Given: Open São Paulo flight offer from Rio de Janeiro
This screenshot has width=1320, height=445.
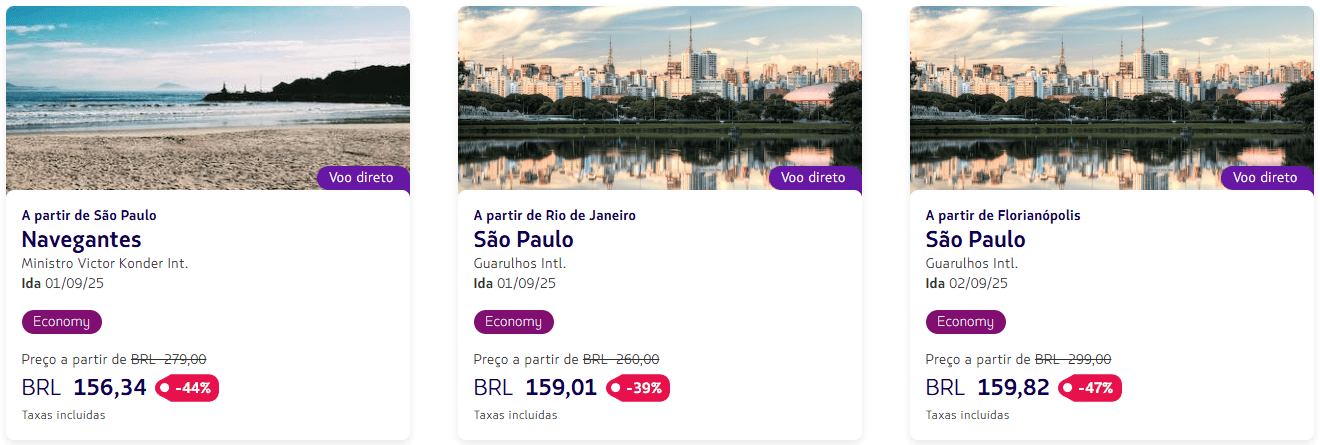Looking at the screenshot, I should tap(523, 240).
